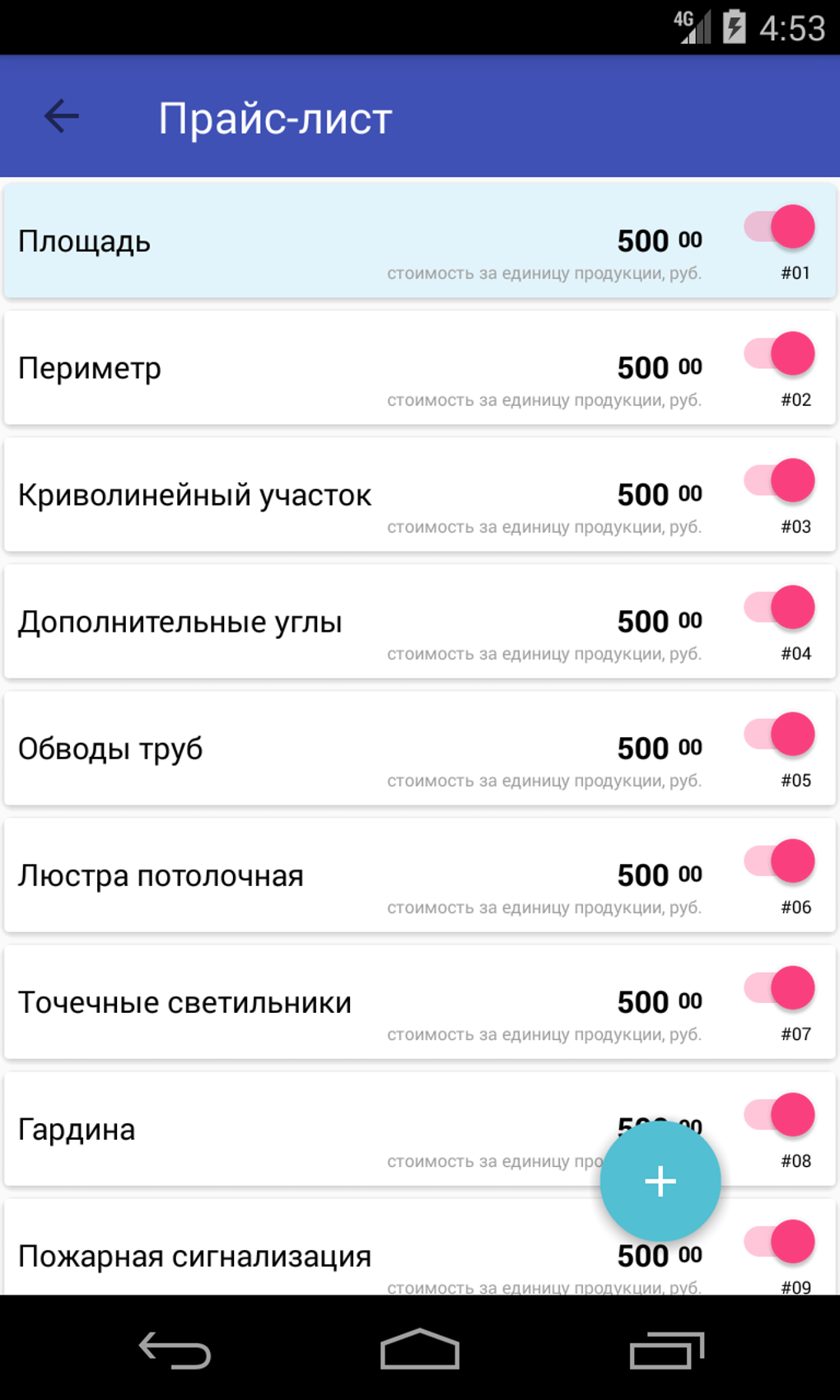
Task: Open the recent apps overview
Action: point(666,1349)
